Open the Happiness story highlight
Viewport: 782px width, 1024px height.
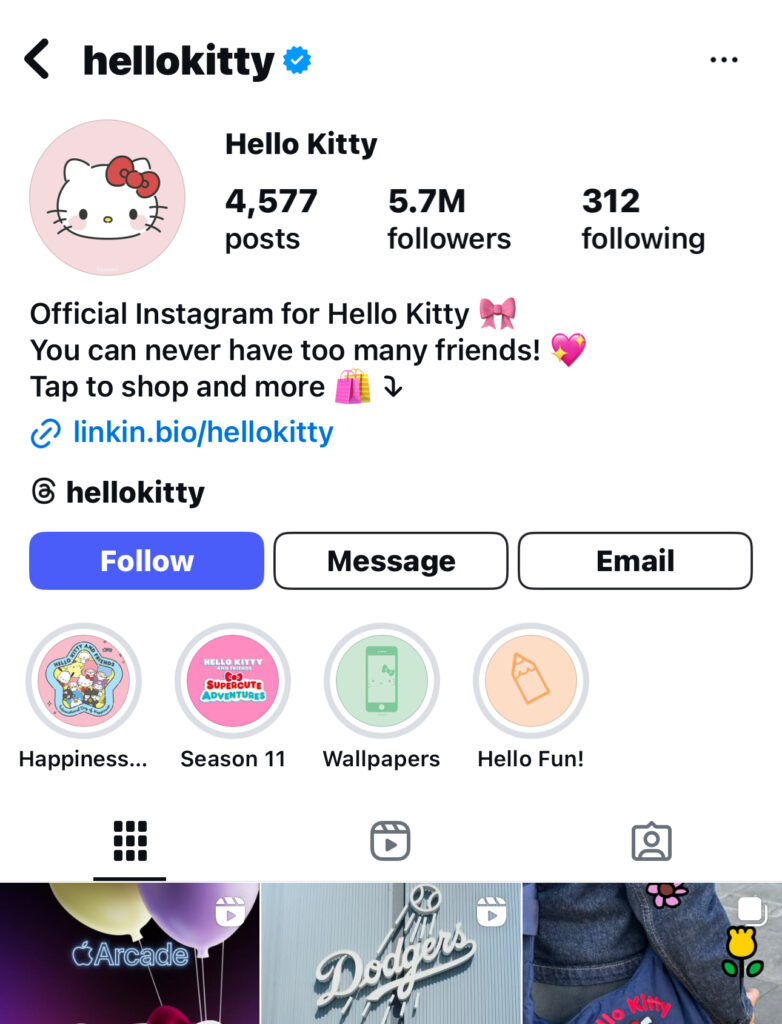(x=83, y=682)
